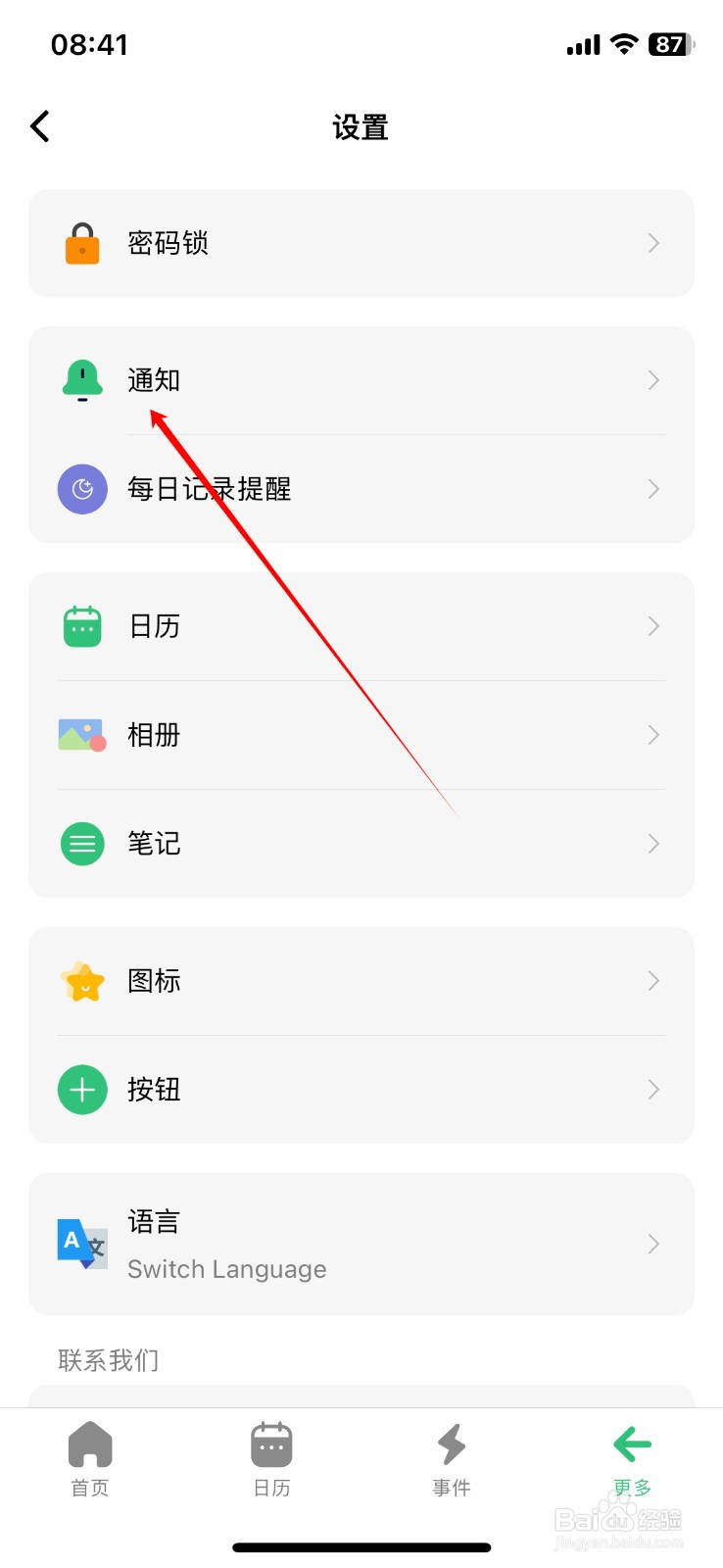Viewport: 723px width, 1568px height.
Task: Expand the 通知 row via its chevron
Action: tap(653, 380)
